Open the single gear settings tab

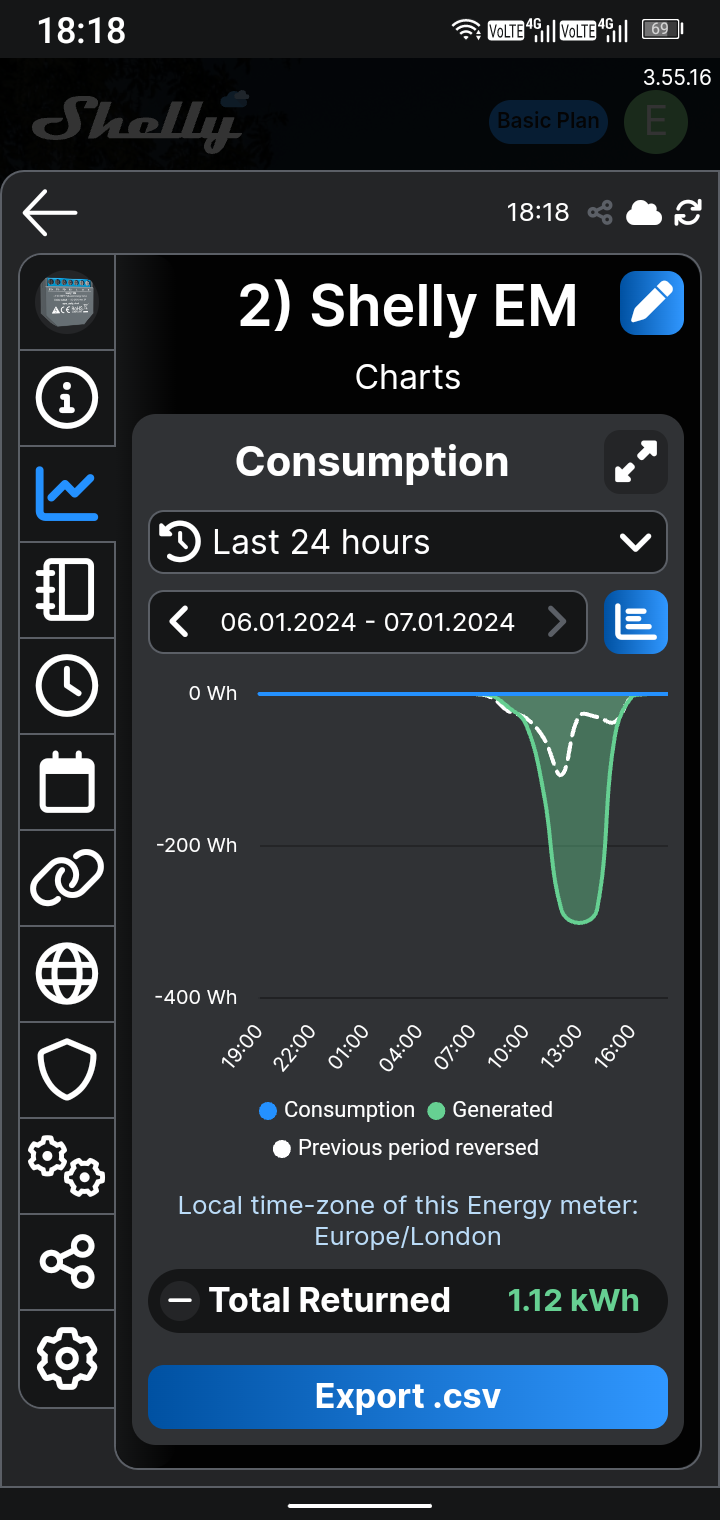pyautogui.click(x=67, y=1358)
